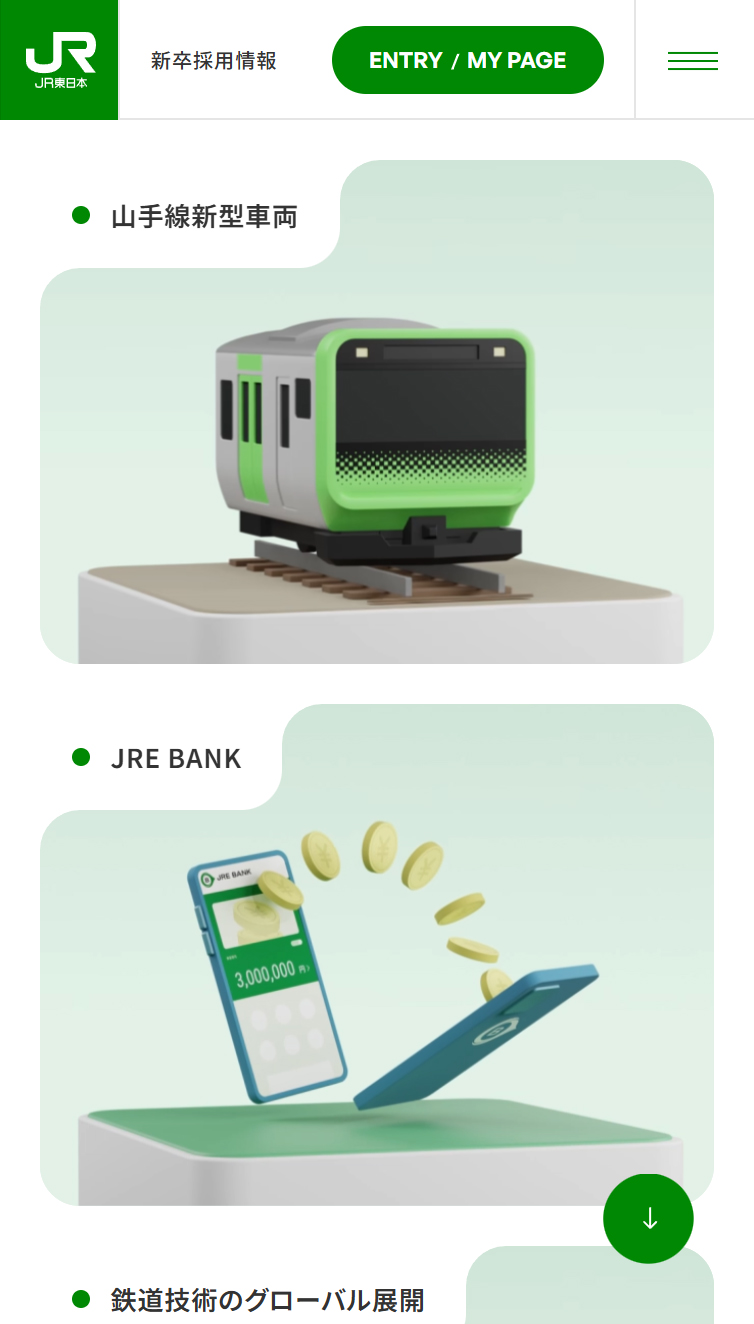Tap the green down-arrow floating button
This screenshot has height=1324, width=754.
point(648,1218)
